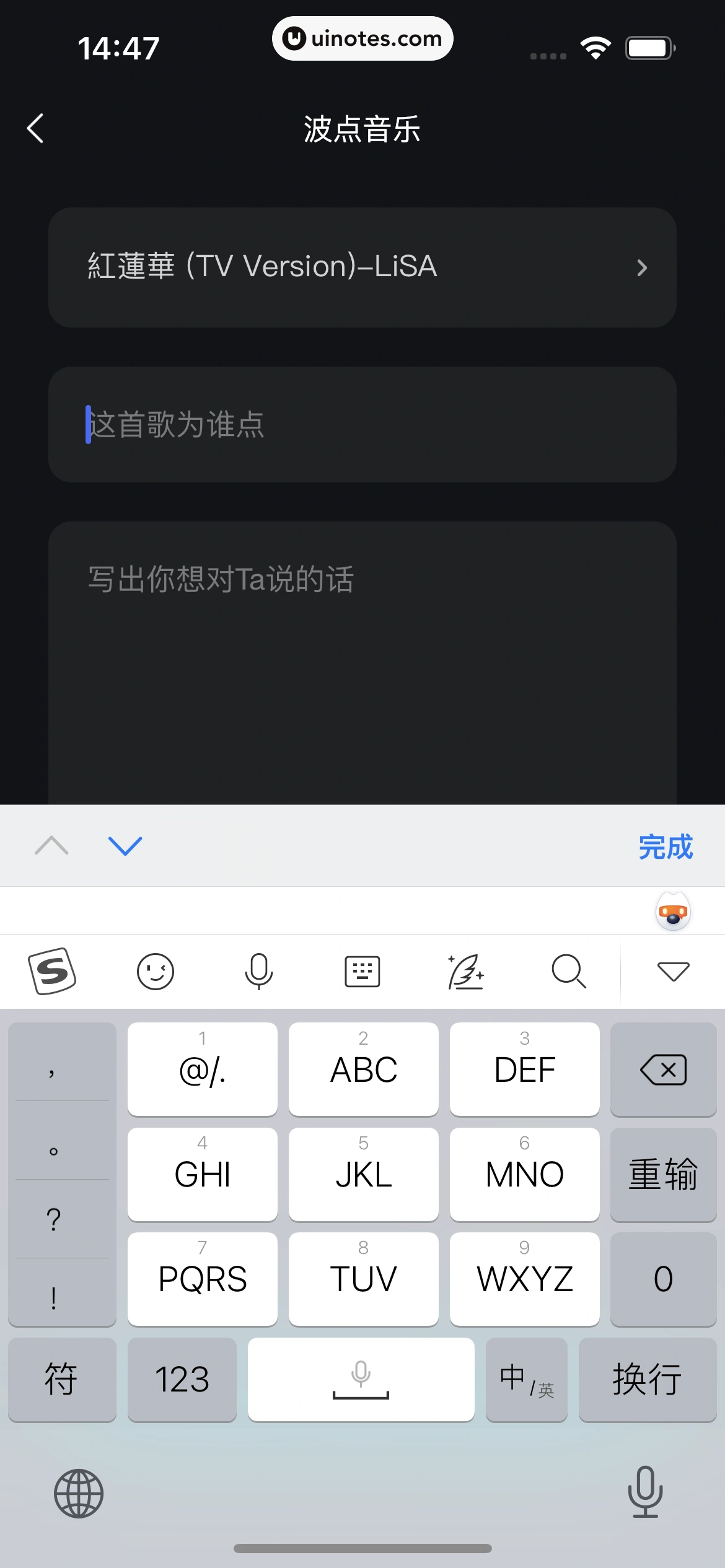Open keyboard search with magnifier icon
Viewport: 725px width, 1568px height.
click(569, 971)
